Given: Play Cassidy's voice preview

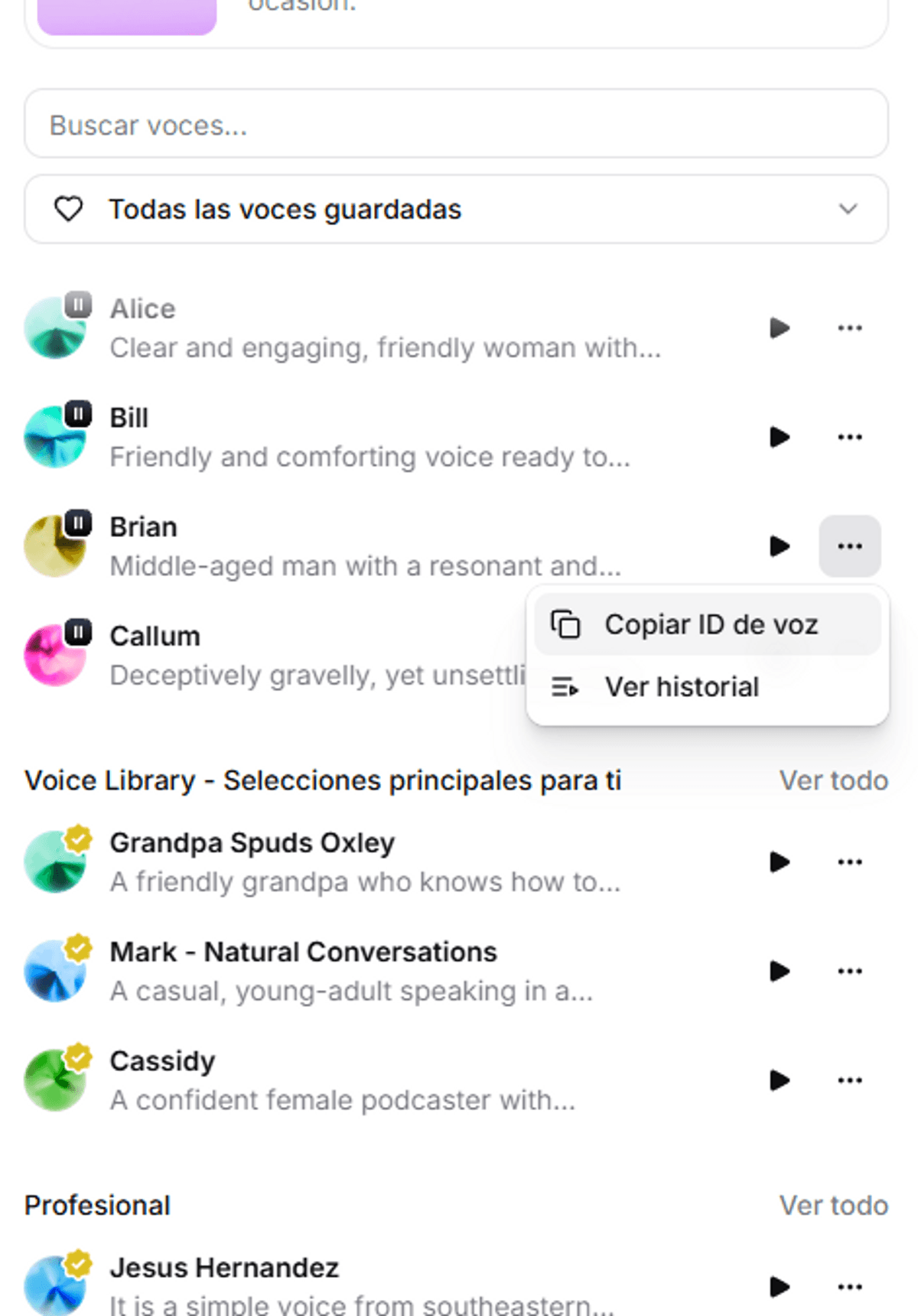Looking at the screenshot, I should 779,1080.
